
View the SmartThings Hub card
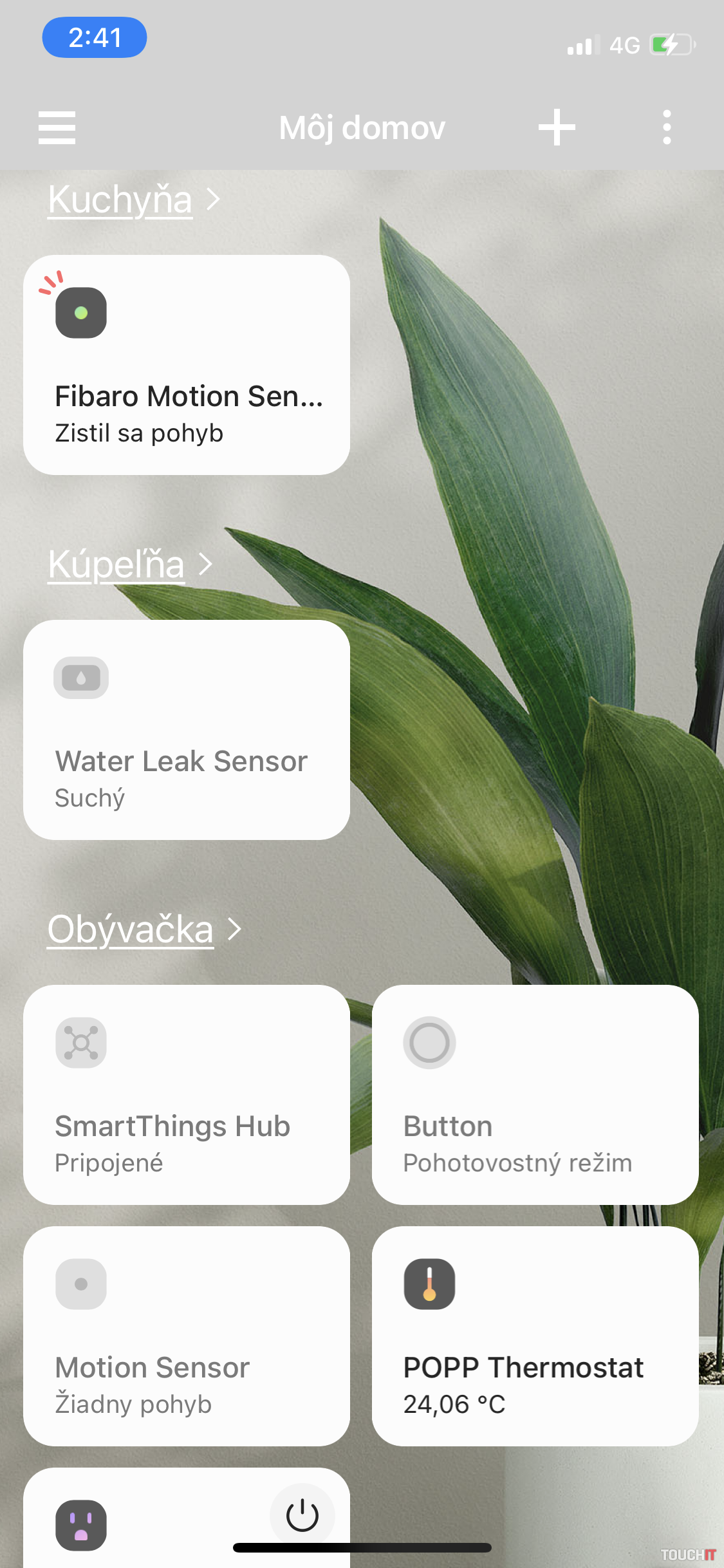pyautogui.click(x=187, y=1095)
